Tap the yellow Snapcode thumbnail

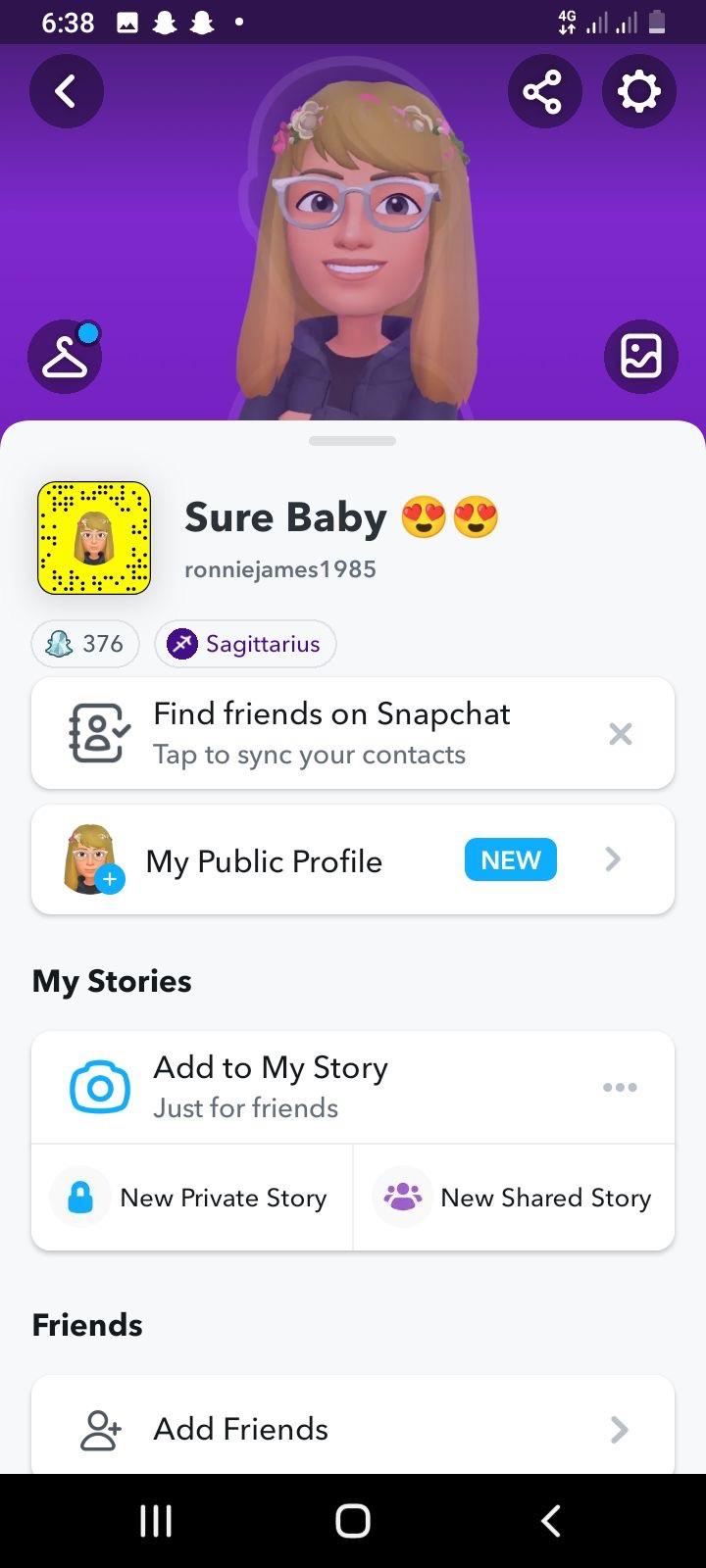pos(93,538)
